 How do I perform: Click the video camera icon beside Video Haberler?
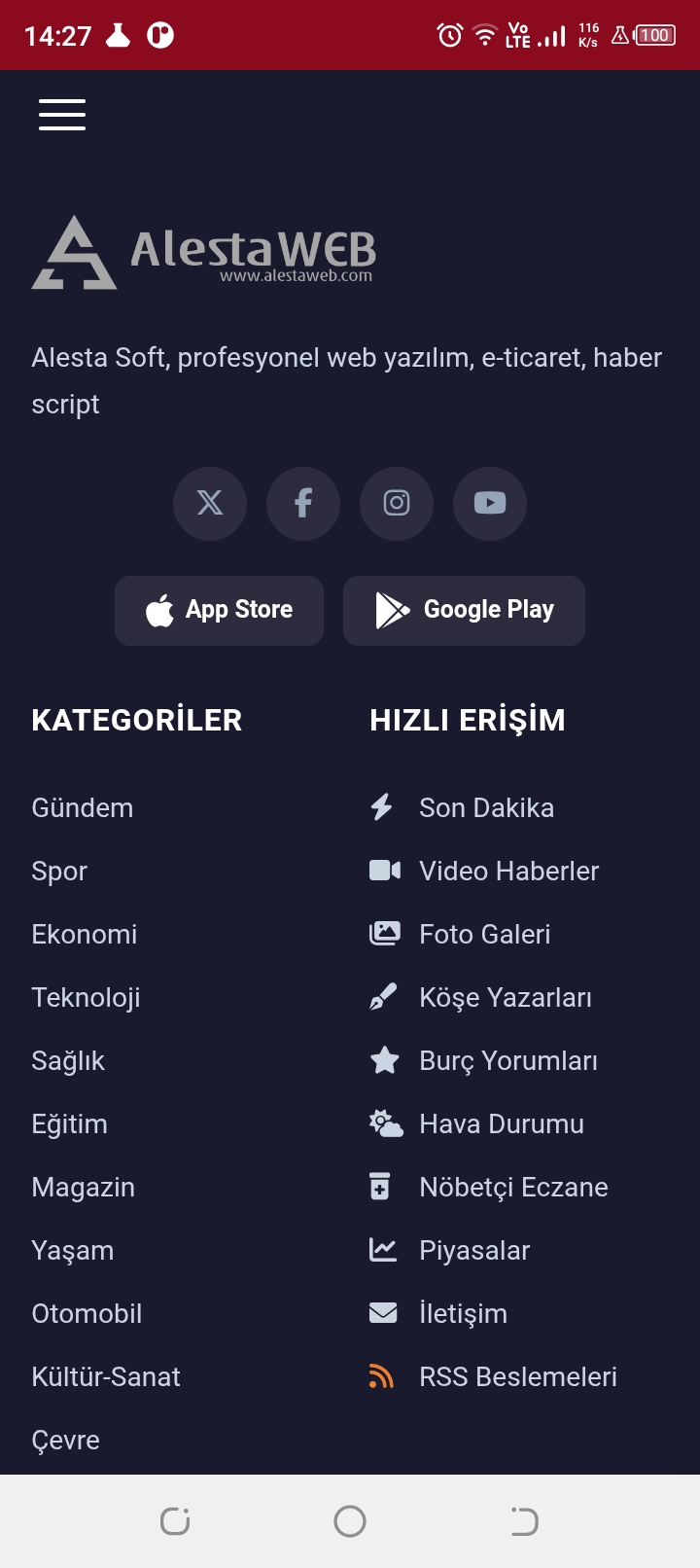pos(385,871)
